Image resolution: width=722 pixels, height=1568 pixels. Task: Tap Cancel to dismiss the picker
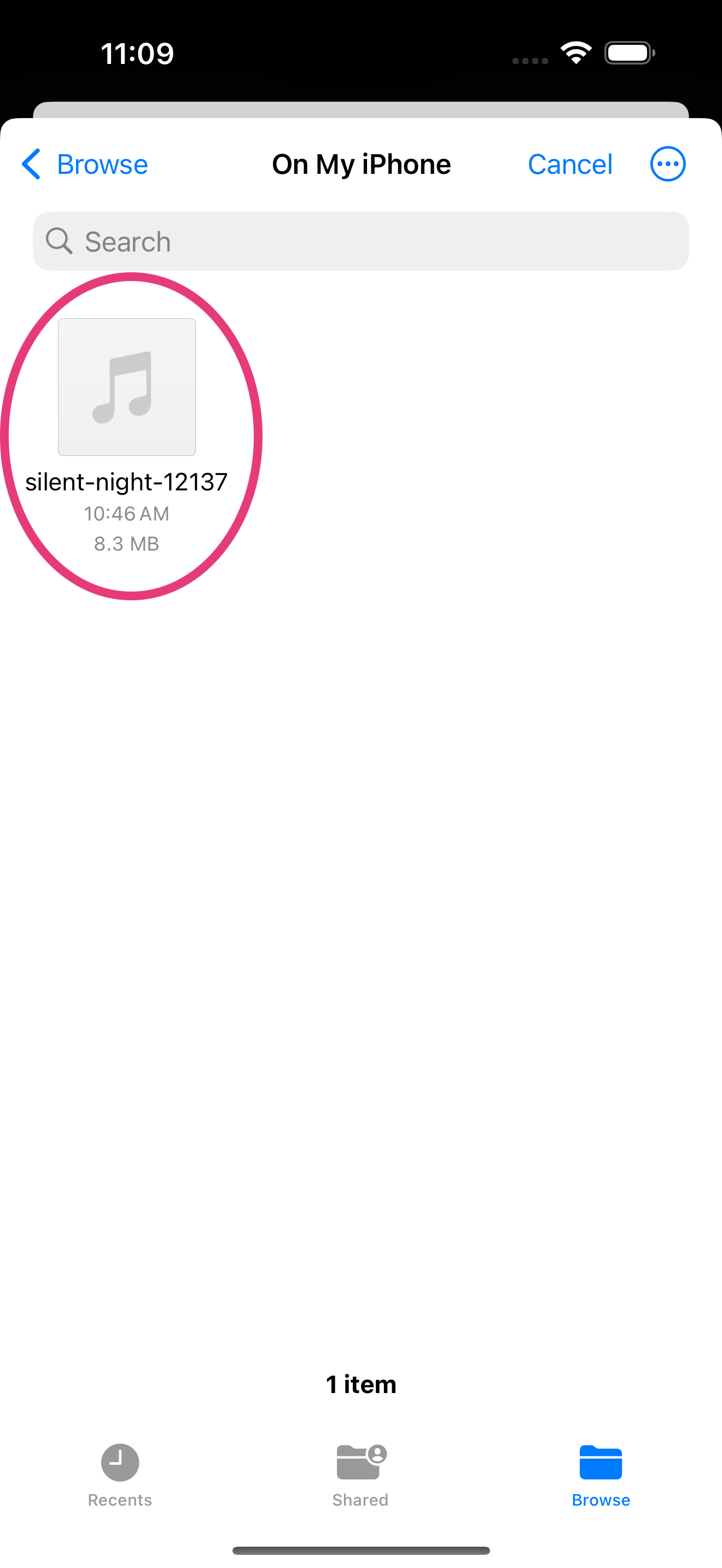(570, 163)
